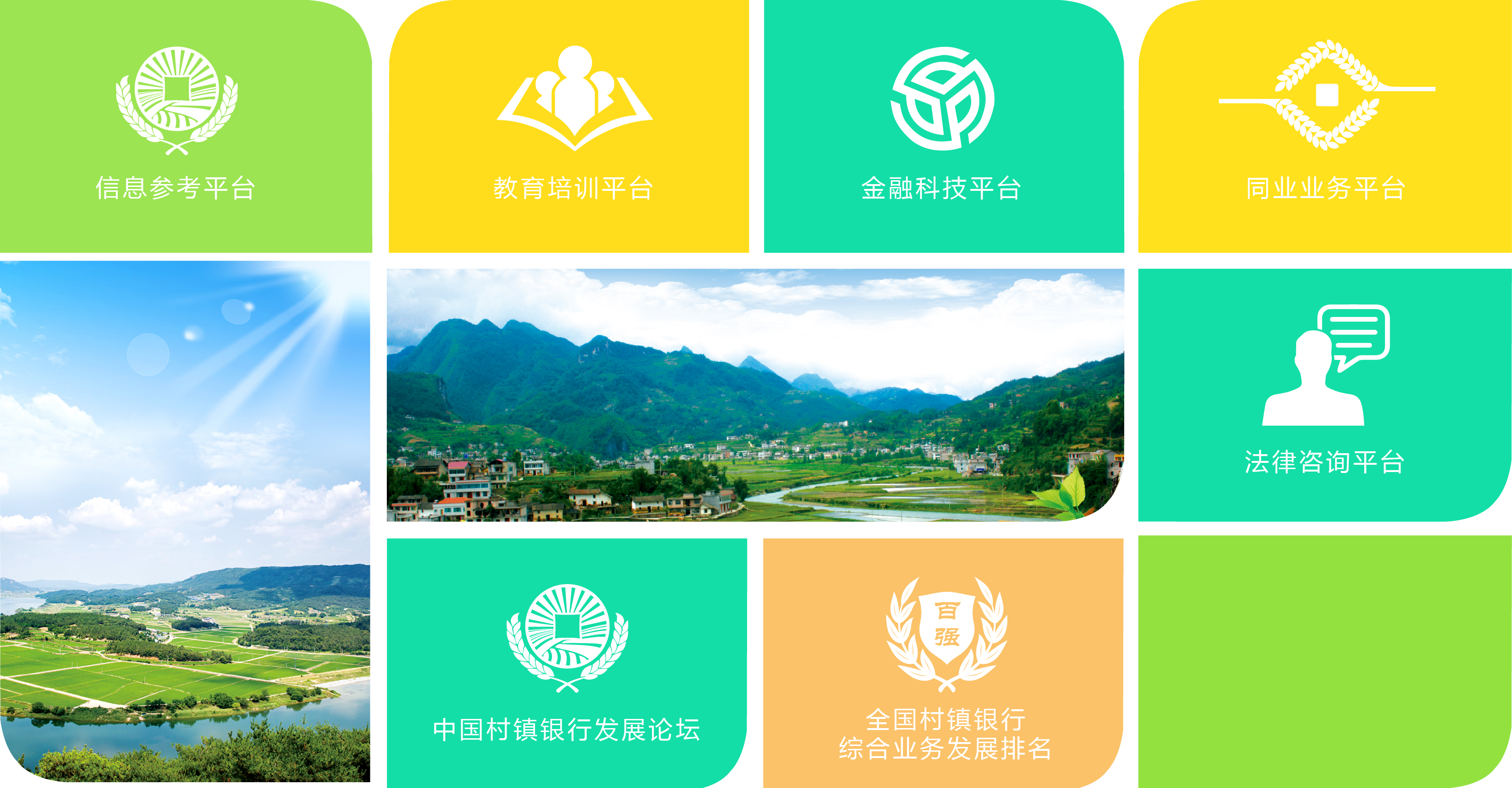Open the 法律咨询平台 tile
Viewport: 1512px width, 788px height.
coord(1324,395)
